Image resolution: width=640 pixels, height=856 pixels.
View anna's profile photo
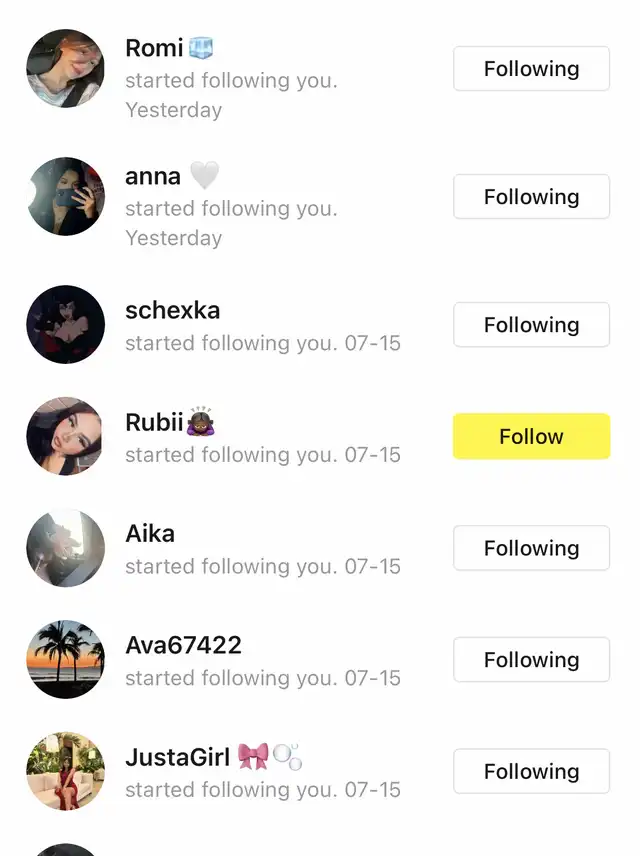point(65,197)
